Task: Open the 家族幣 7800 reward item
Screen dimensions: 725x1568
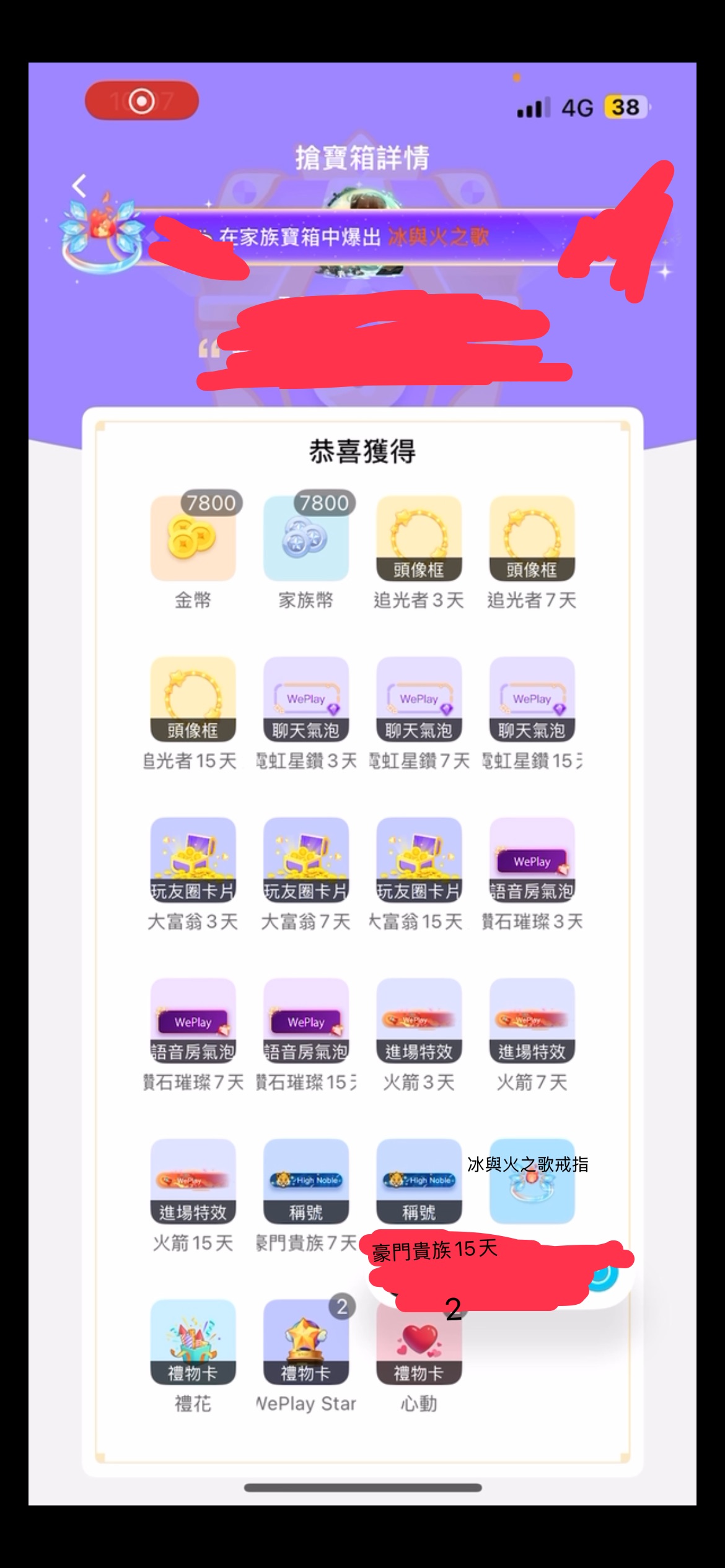Action: tap(305, 539)
